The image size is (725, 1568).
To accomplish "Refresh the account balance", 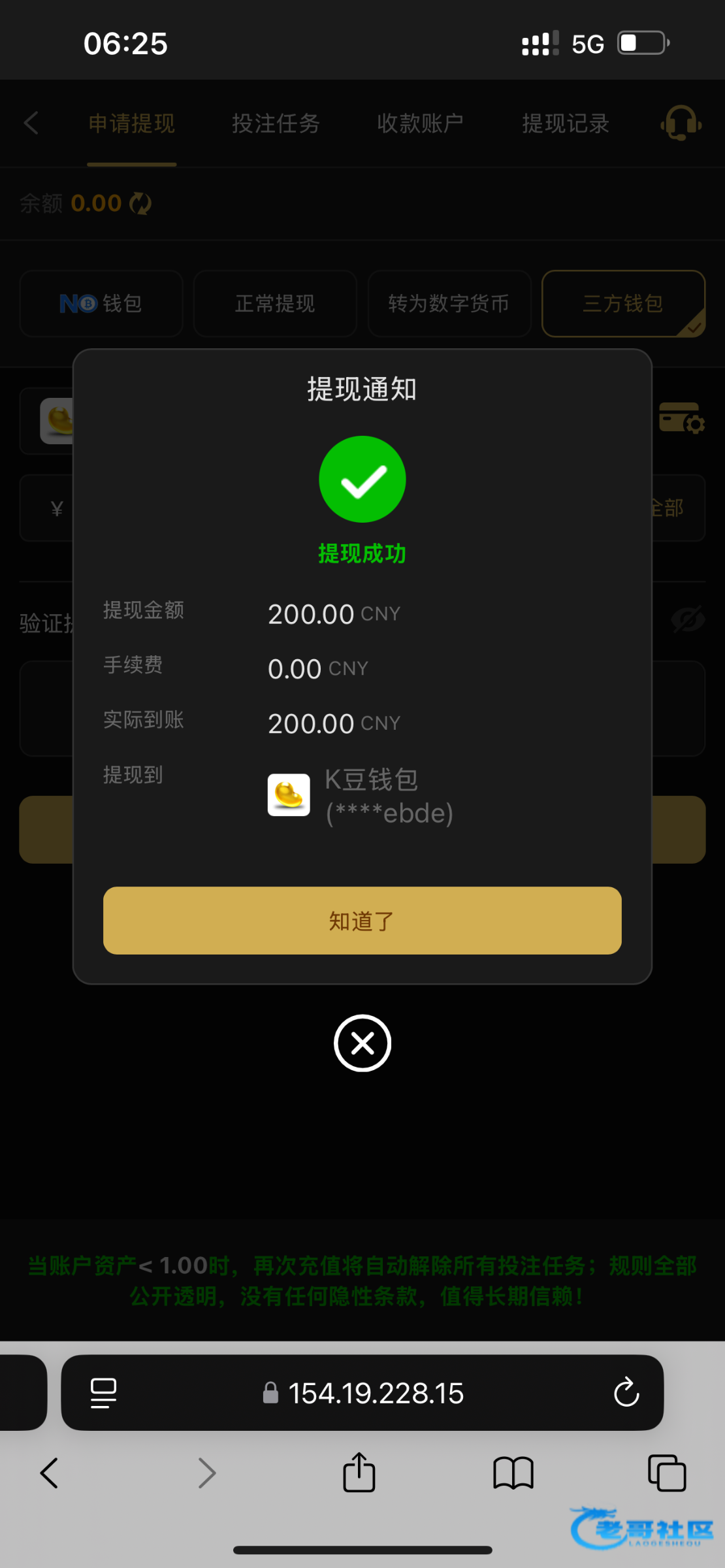I will pyautogui.click(x=140, y=204).
